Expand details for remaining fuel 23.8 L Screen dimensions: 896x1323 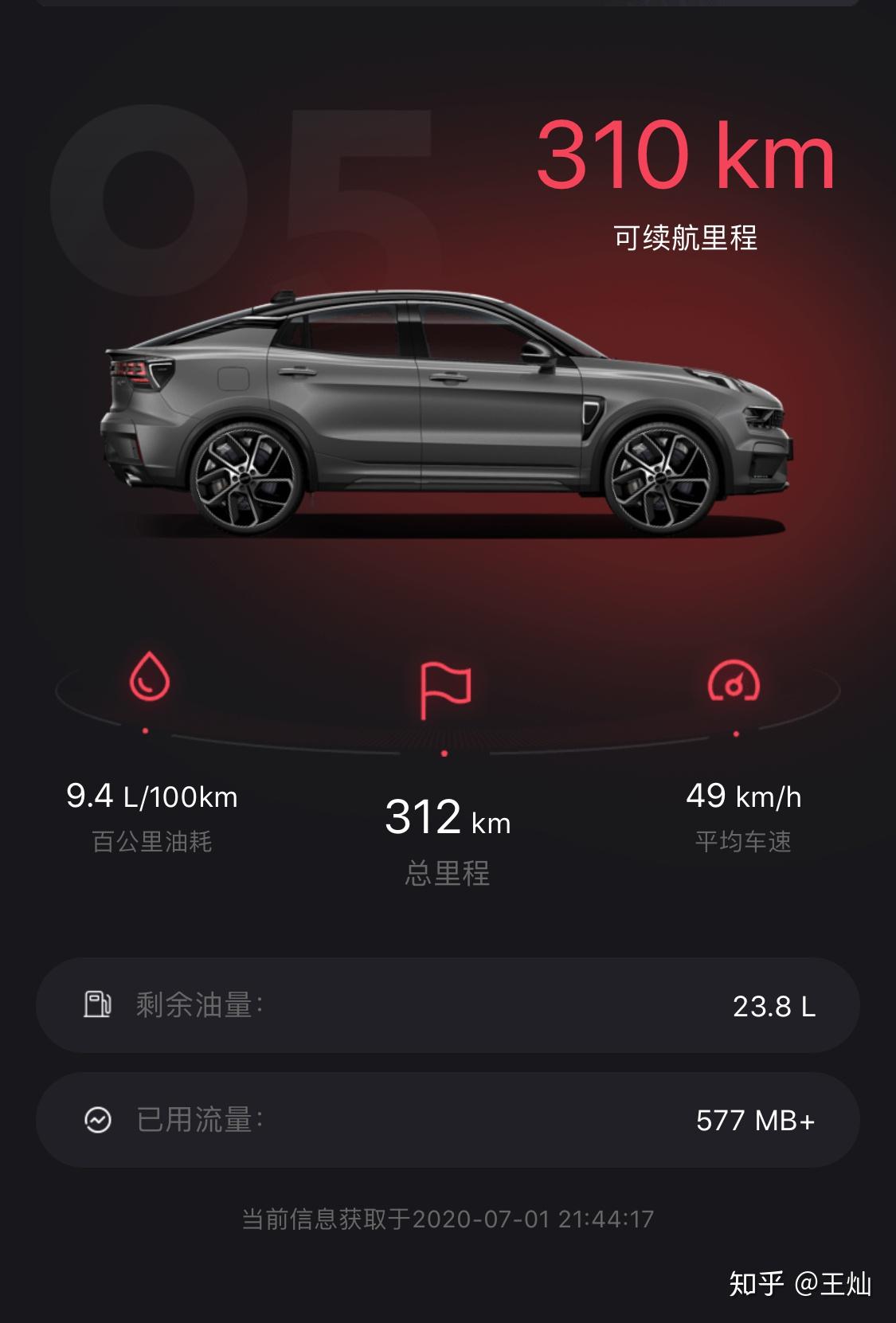[x=774, y=1005]
